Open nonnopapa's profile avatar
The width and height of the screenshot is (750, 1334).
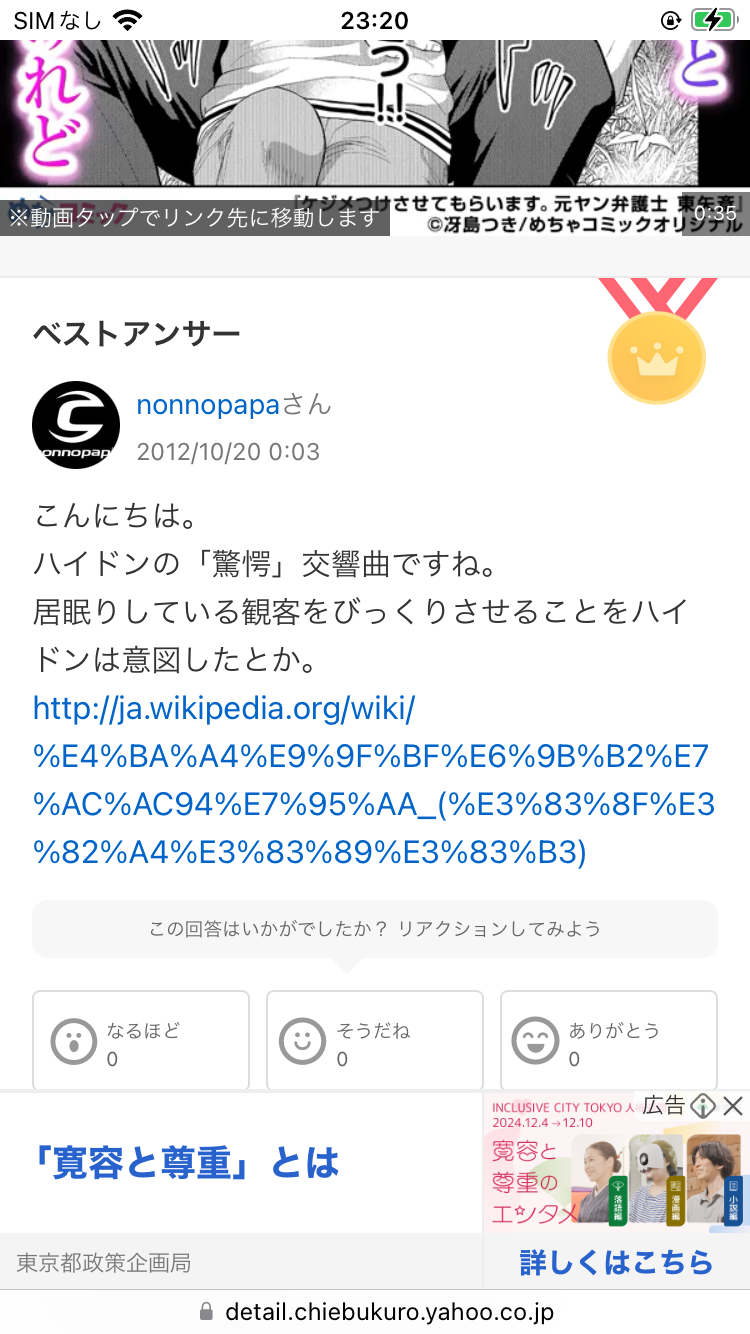coord(76,425)
